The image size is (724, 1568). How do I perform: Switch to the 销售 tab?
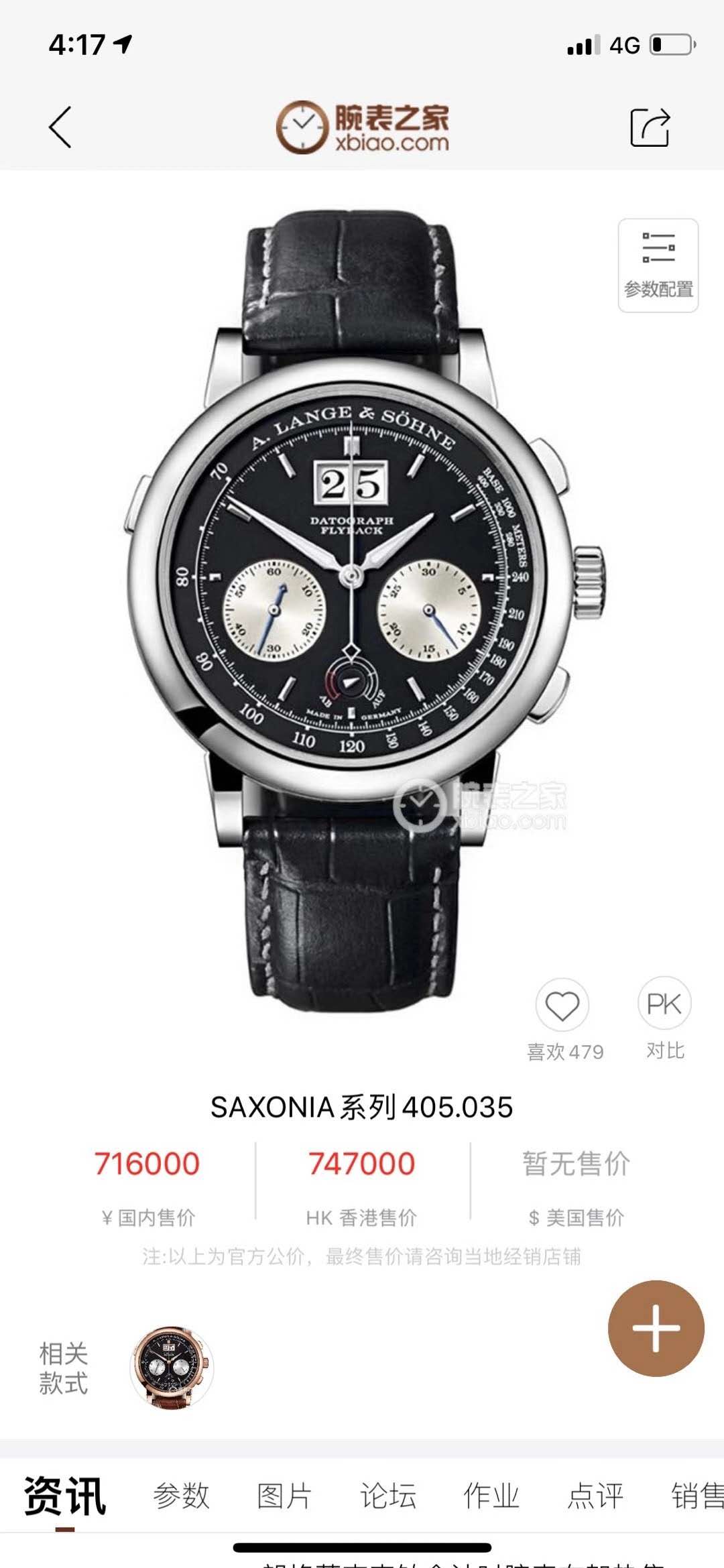pyautogui.click(x=696, y=1496)
